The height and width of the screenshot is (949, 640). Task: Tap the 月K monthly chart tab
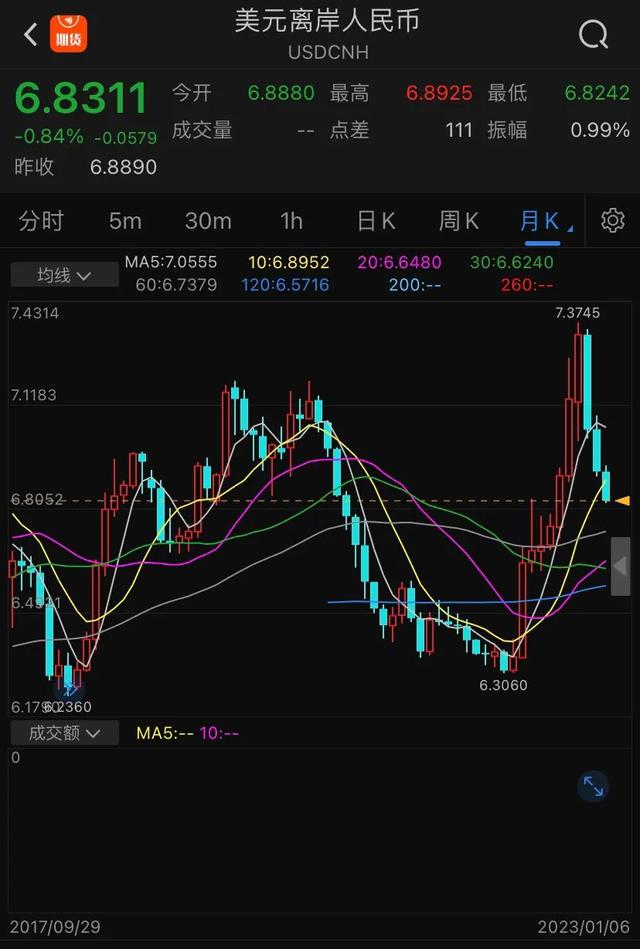pos(541,221)
